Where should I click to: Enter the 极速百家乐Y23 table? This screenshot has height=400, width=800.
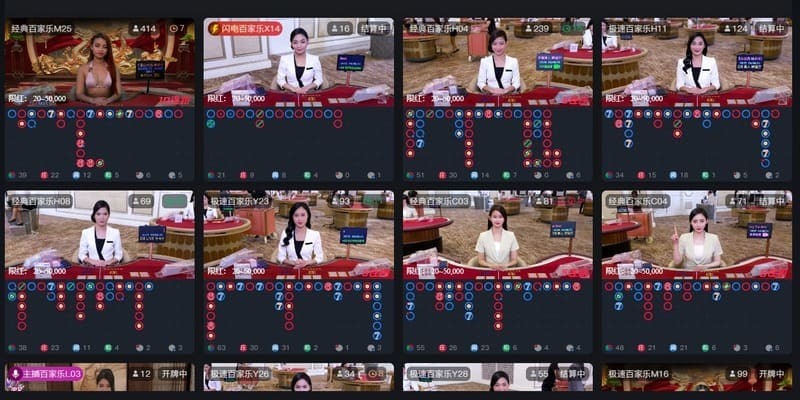coord(298,235)
